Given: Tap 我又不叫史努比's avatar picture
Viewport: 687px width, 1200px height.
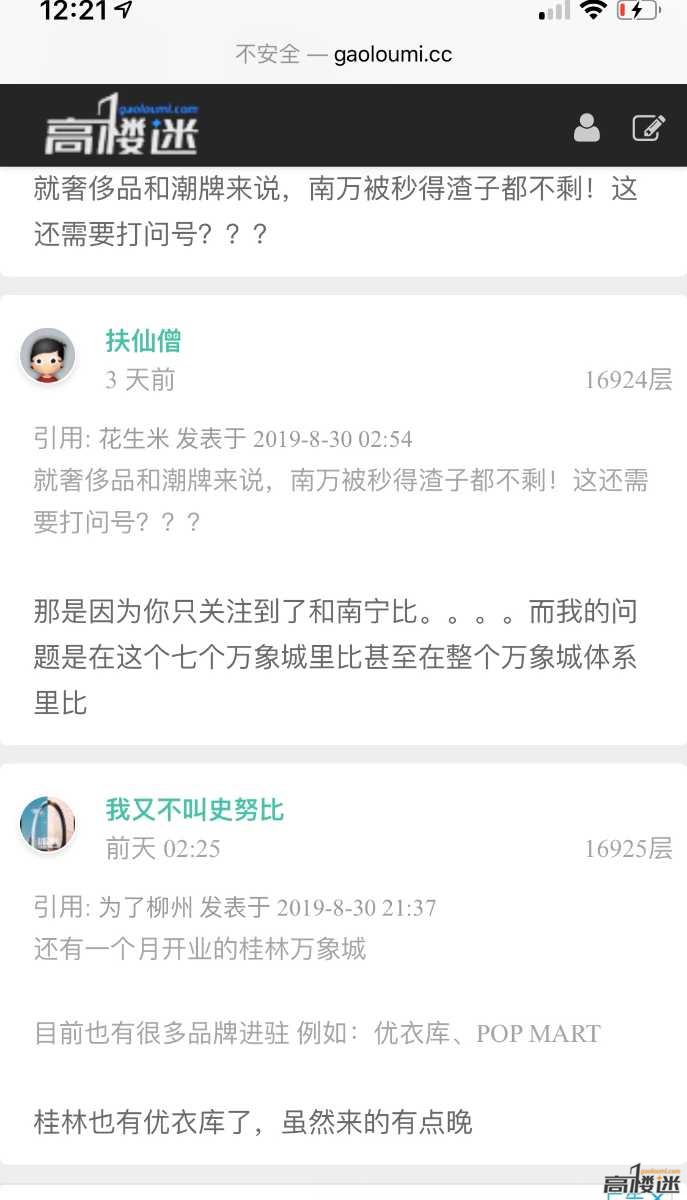Looking at the screenshot, I should pos(48,824).
